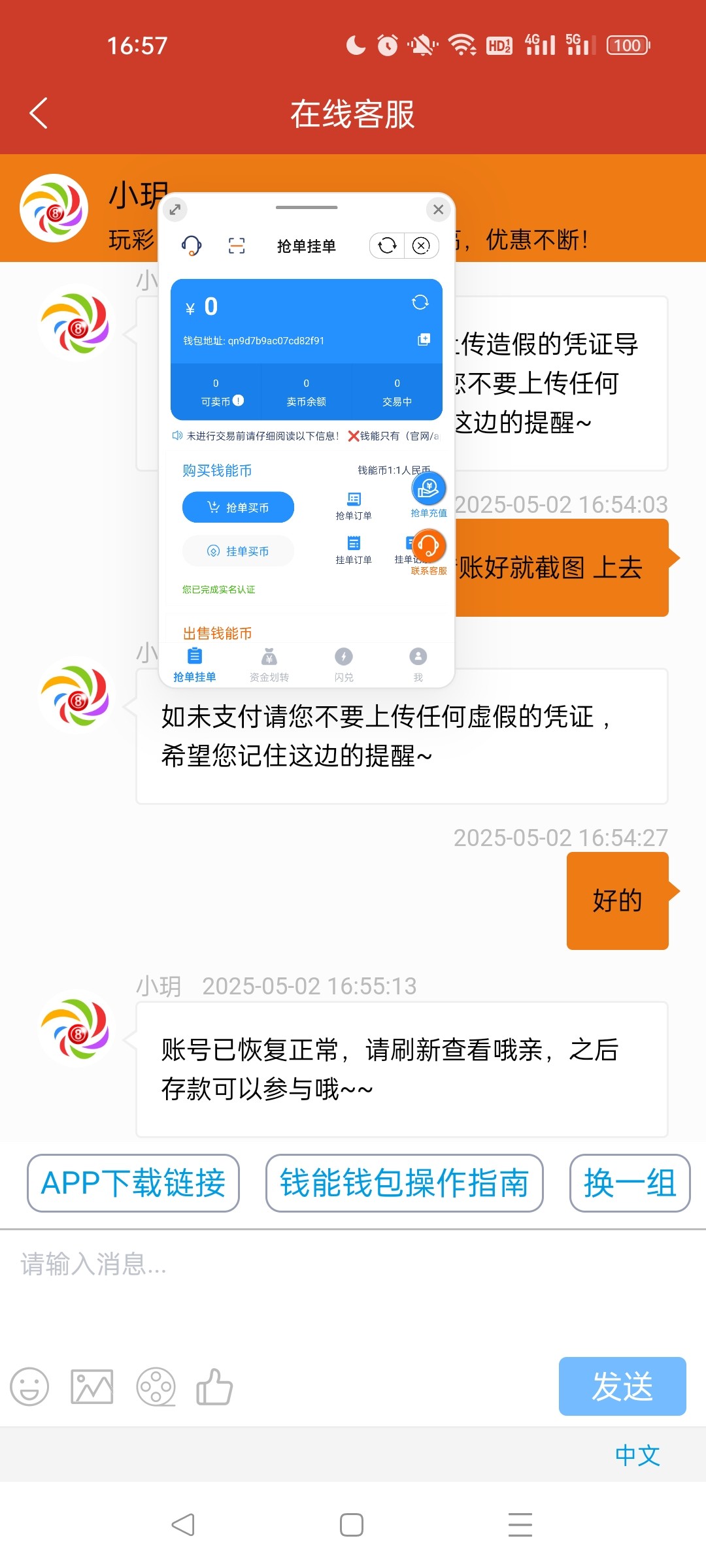This screenshot has width=706, height=1568.
Task: Go back from the 在线客服 screen
Action: [39, 113]
